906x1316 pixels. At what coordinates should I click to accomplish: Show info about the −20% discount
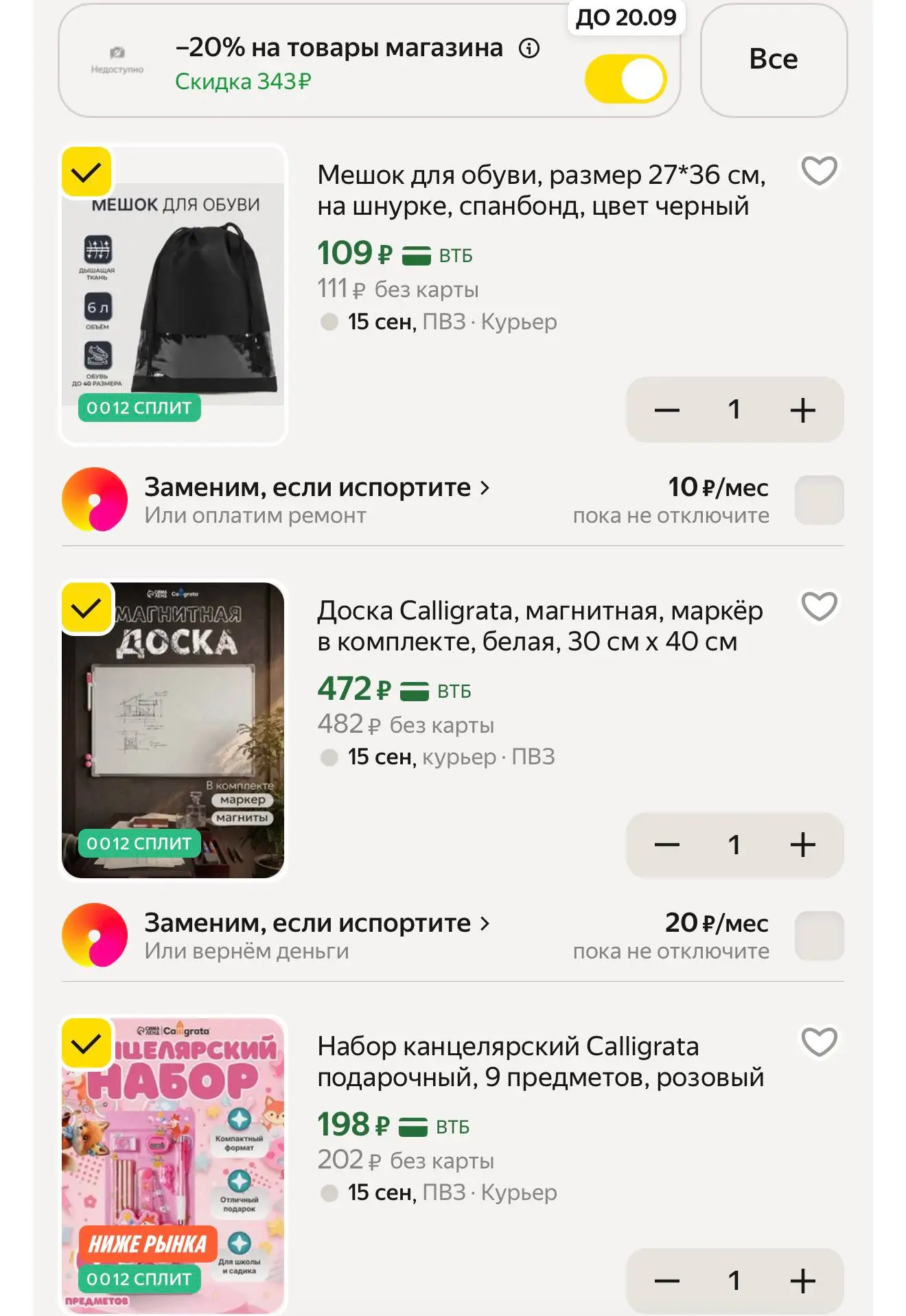click(528, 48)
